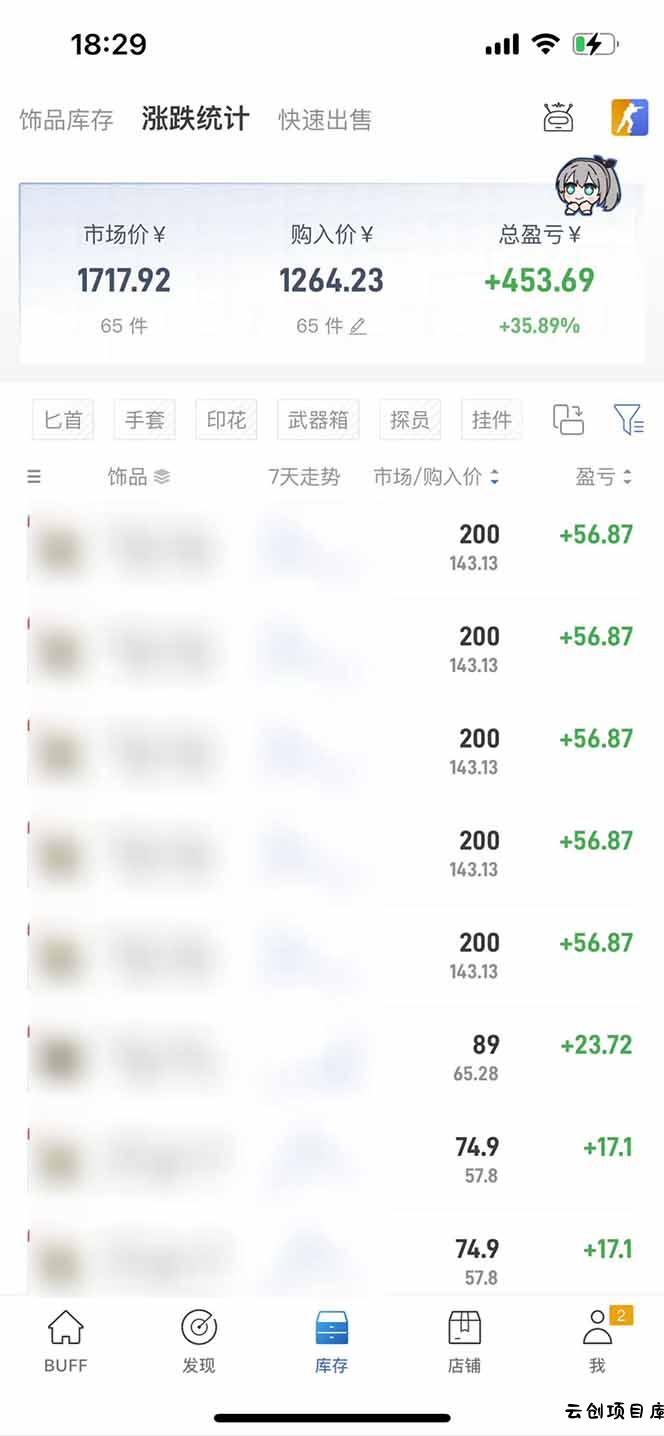Open the robot assistant icon
664x1436 pixels.
(558, 118)
